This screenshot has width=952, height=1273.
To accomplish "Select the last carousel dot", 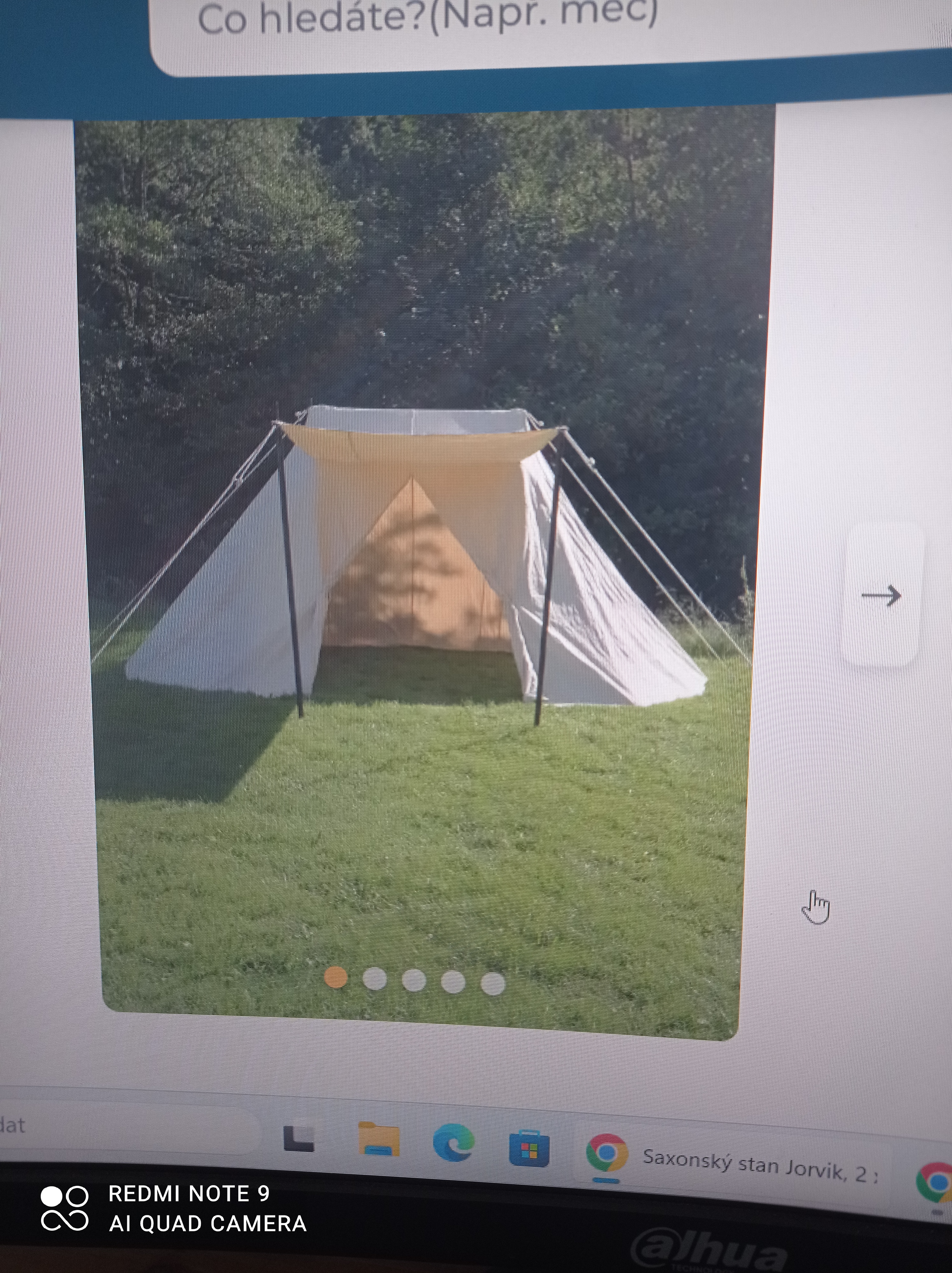I will pos(493,983).
